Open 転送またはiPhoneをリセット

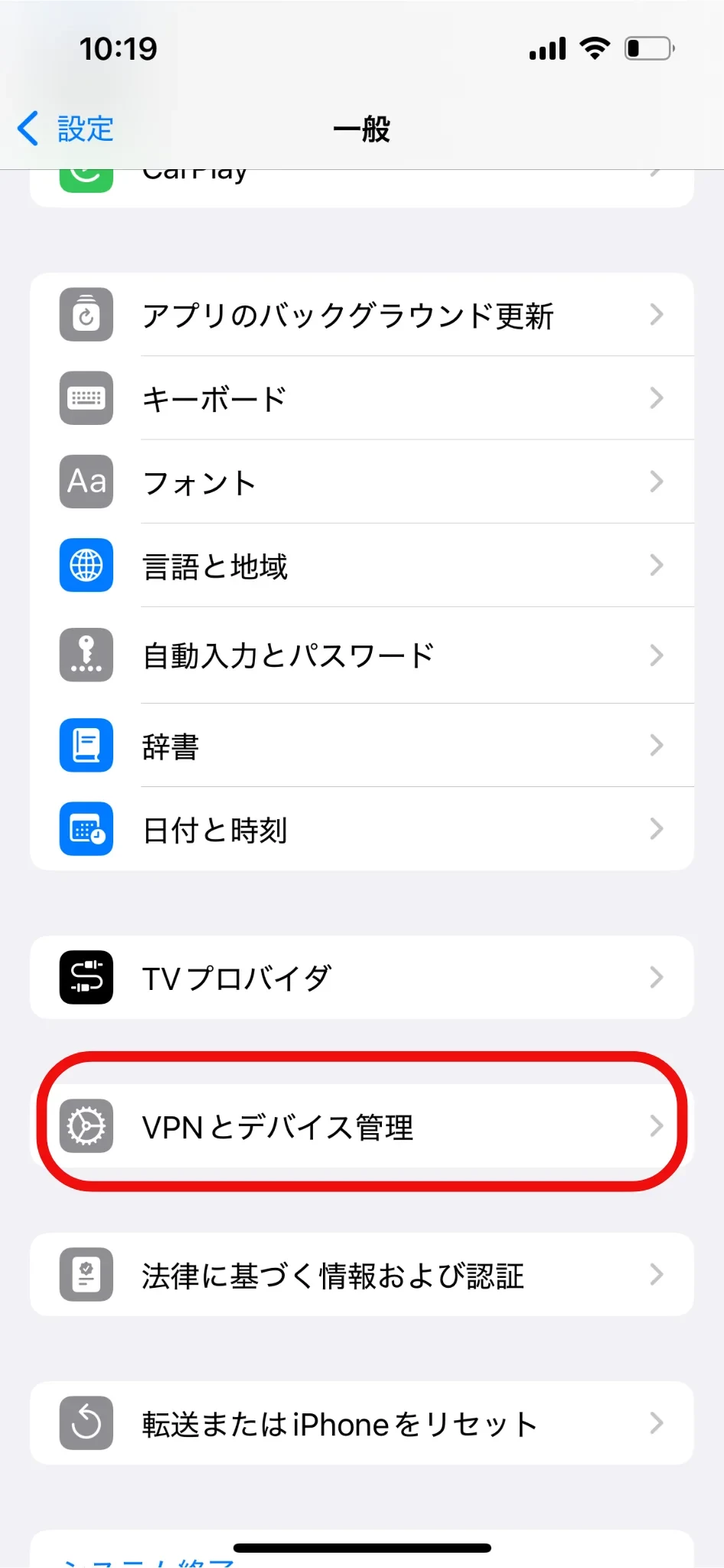point(361,1423)
